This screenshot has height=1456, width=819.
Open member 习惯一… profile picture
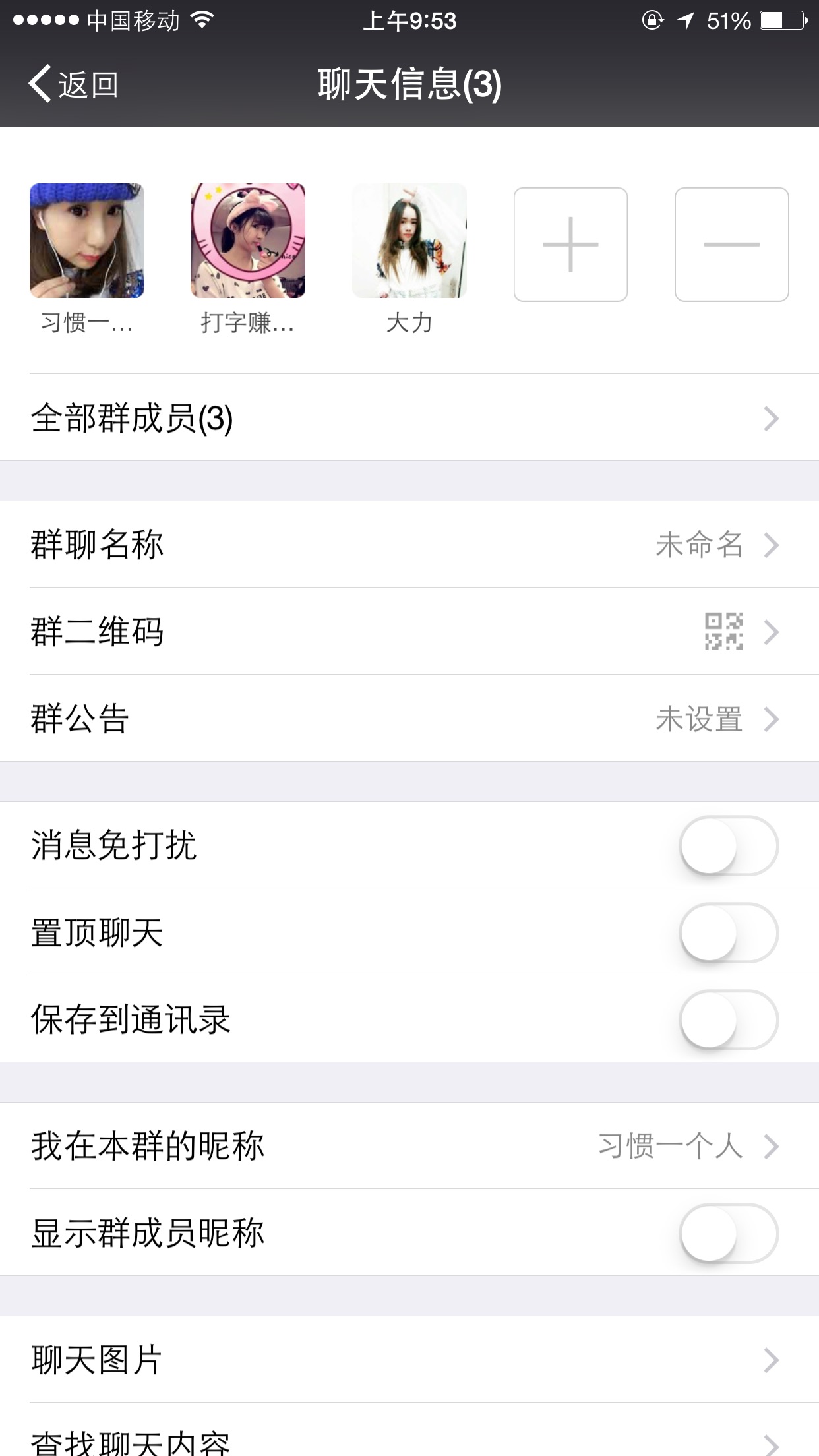87,241
